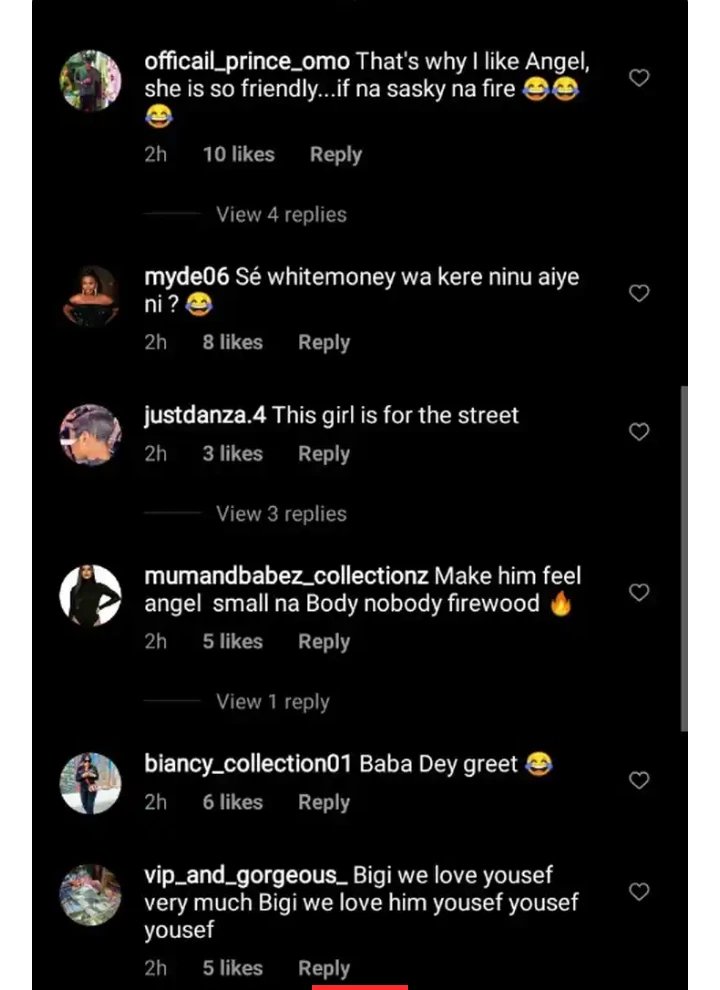This screenshot has width=720, height=990.
Task: Like officail_prince_omo's comment
Action: click(x=638, y=78)
